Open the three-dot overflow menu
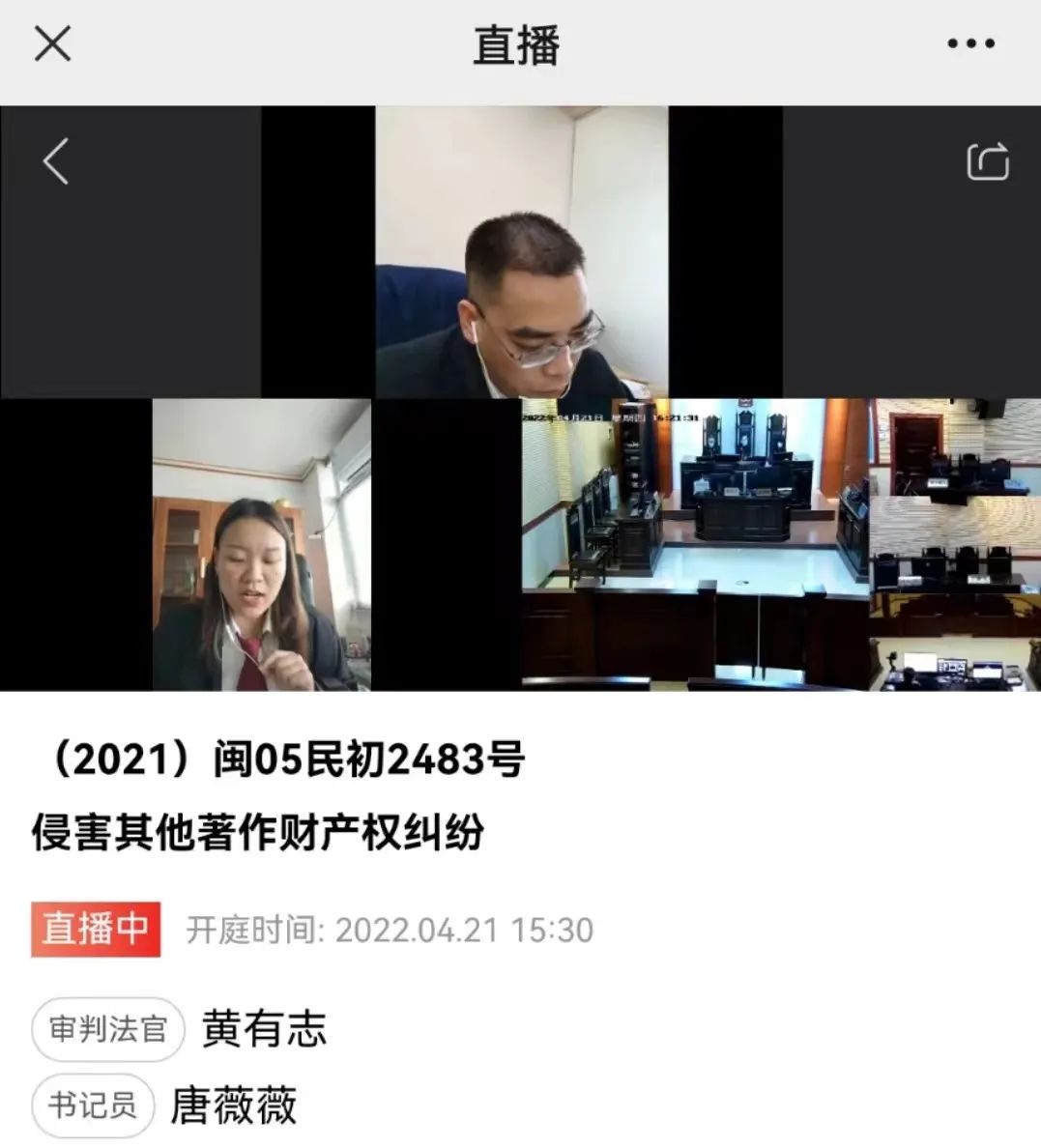 tap(970, 43)
